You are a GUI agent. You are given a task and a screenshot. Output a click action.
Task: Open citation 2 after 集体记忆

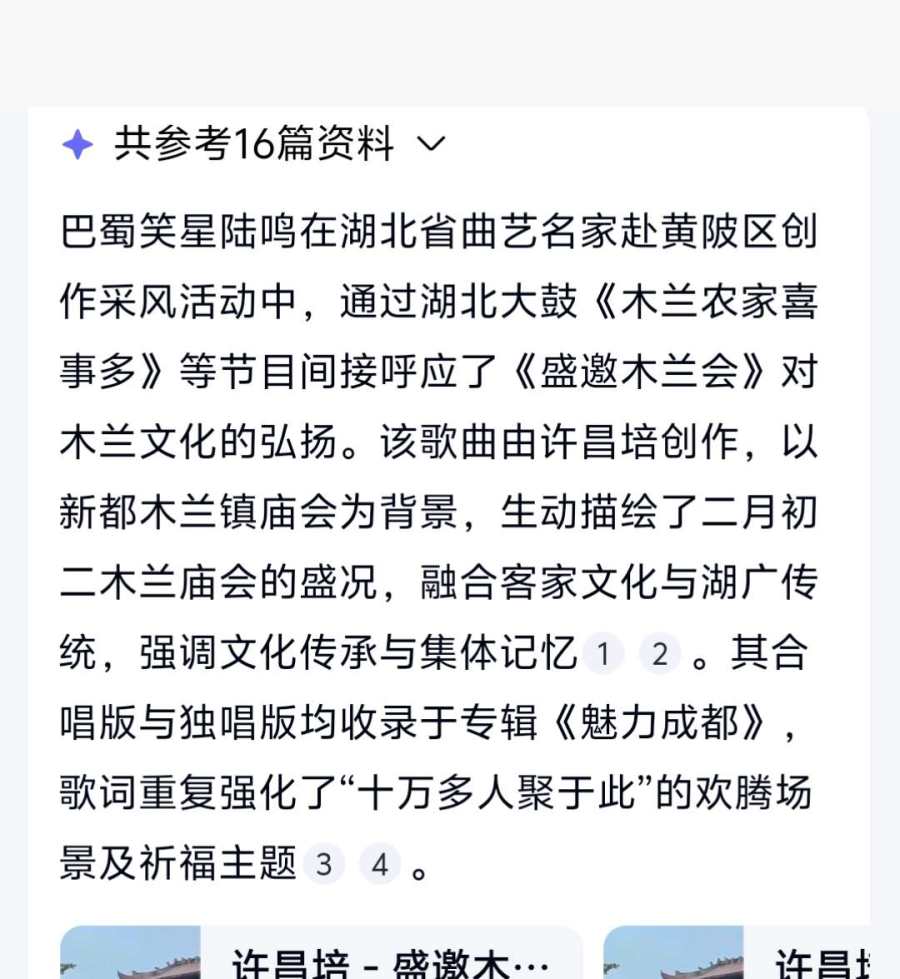pyautogui.click(x=659, y=655)
